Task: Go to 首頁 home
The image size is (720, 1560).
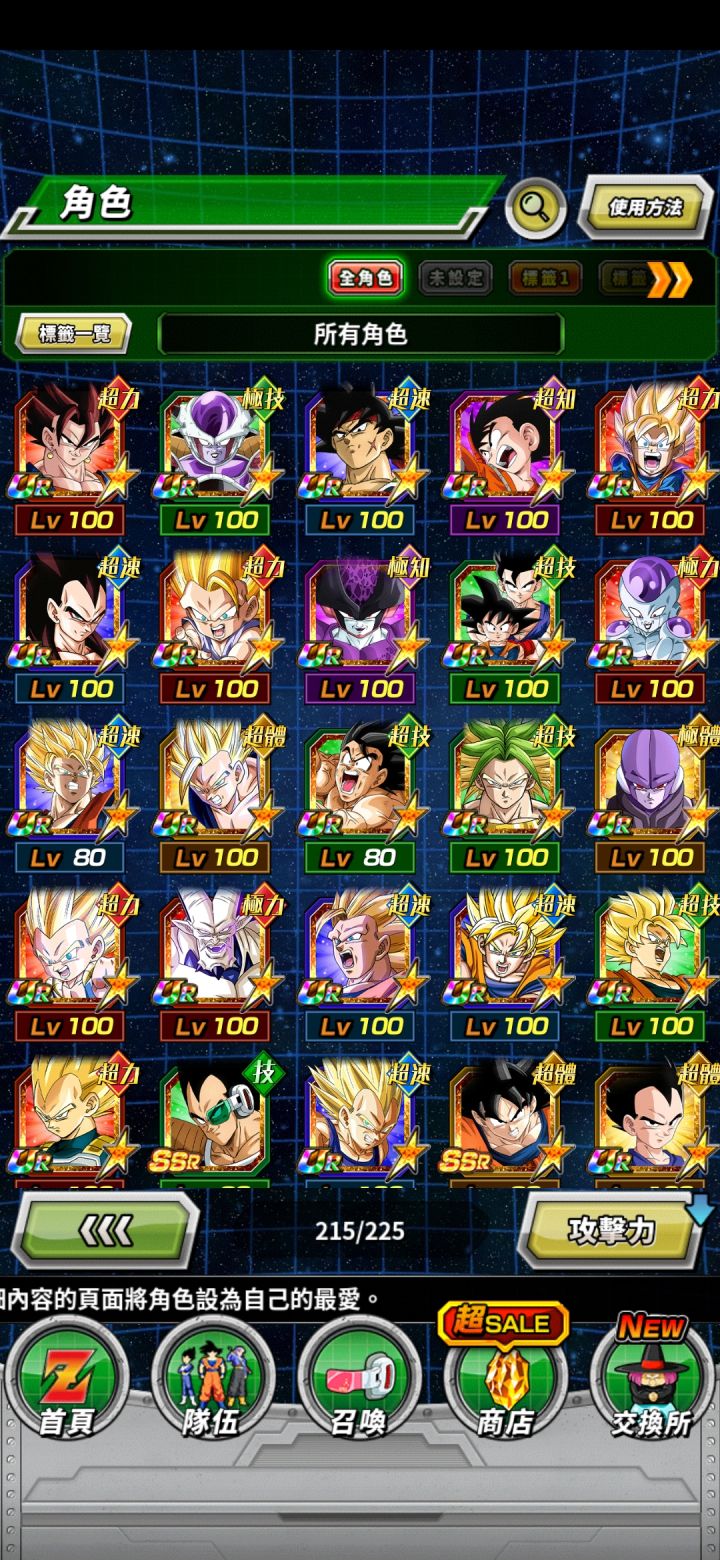Action: click(66, 1380)
